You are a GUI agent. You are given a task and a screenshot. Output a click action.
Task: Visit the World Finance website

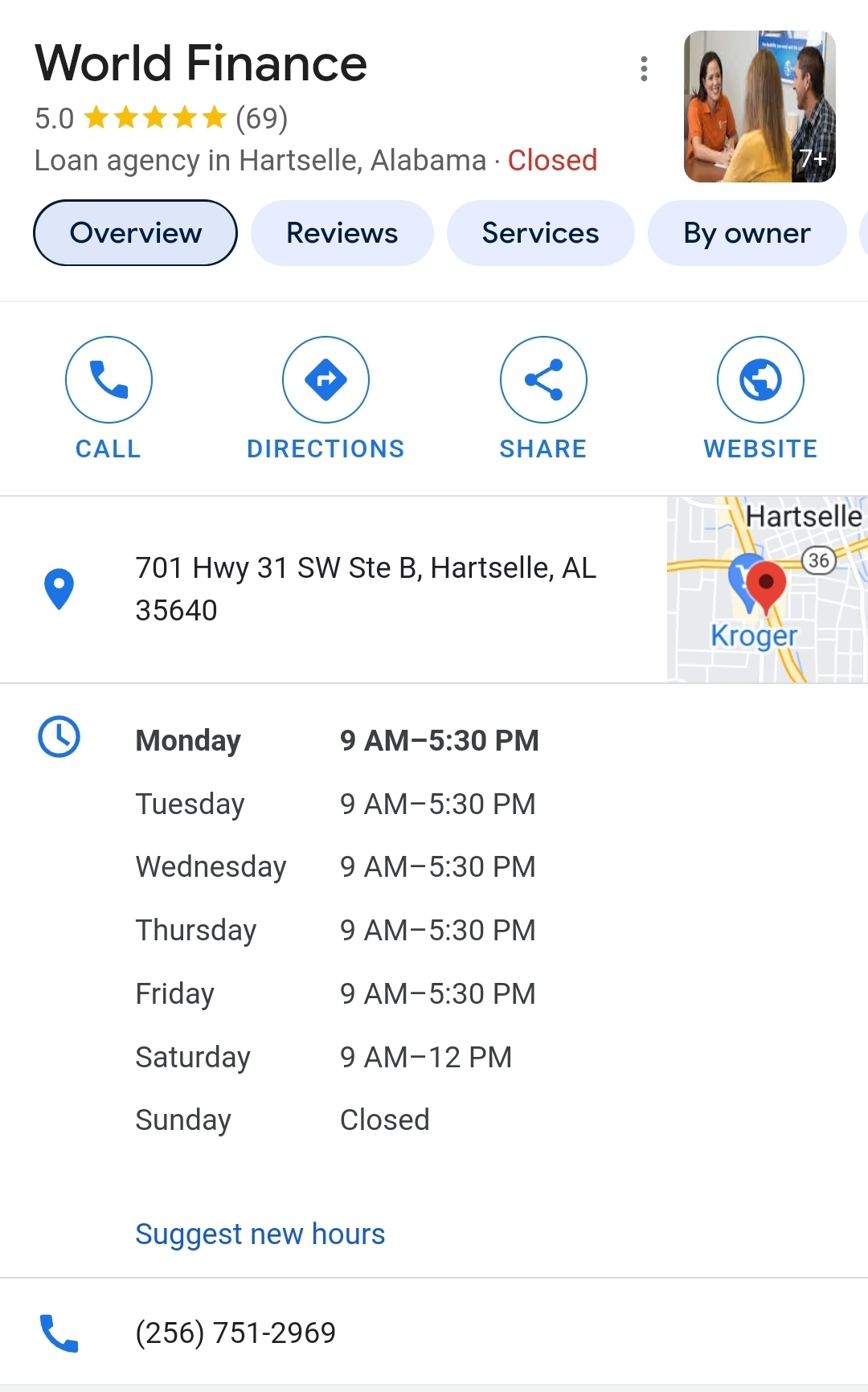point(760,399)
